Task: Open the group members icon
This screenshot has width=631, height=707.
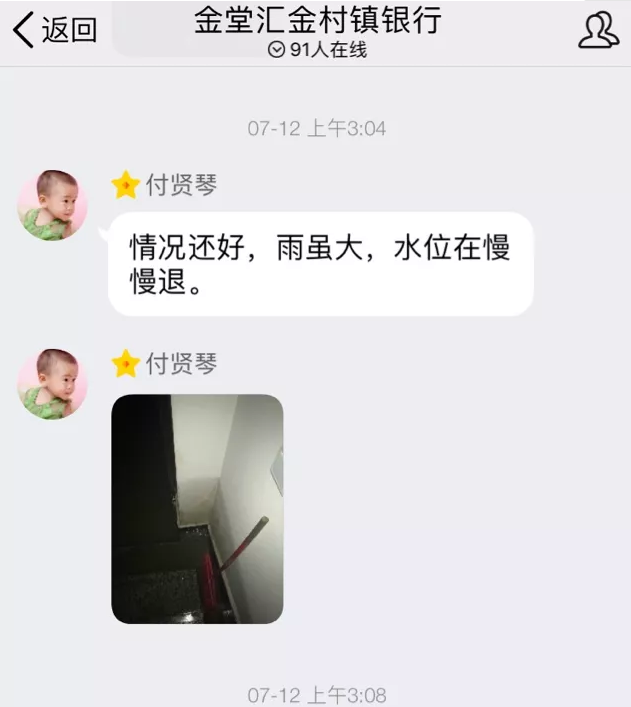Action: pyautogui.click(x=598, y=30)
